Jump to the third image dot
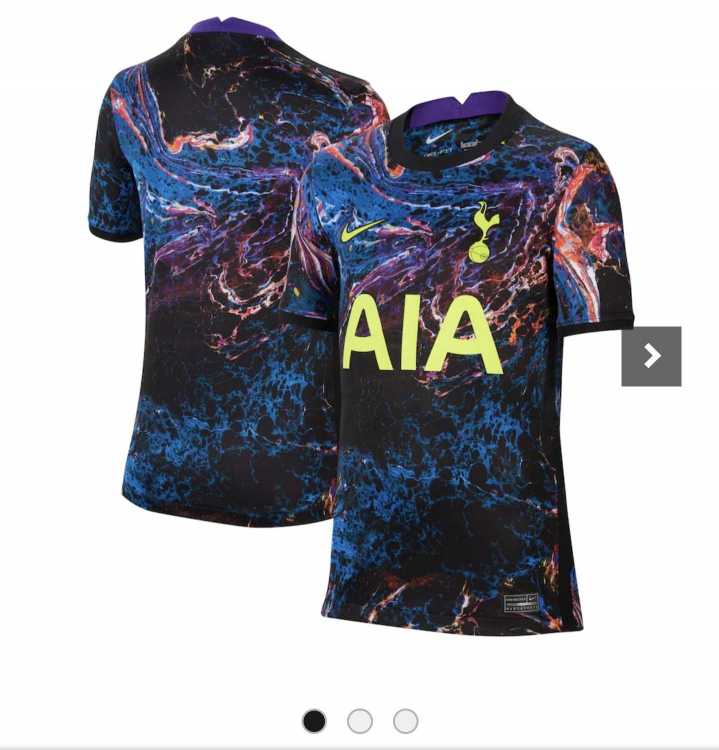Screen dimensions: 719x750 (x=405, y=721)
